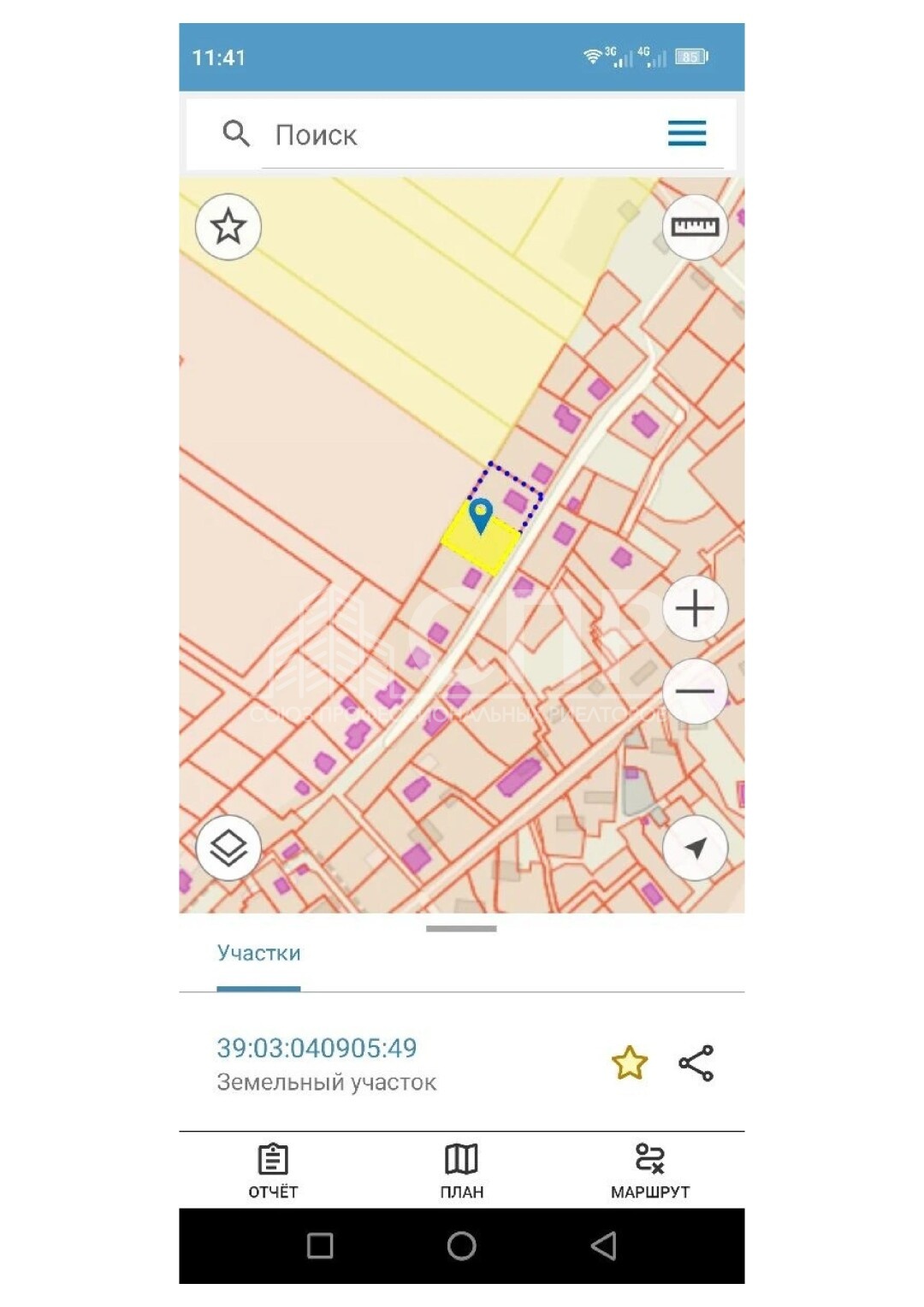This screenshot has height=1307, width=924.
Task: Go to the home screen
Action: pyautogui.click(x=461, y=1245)
